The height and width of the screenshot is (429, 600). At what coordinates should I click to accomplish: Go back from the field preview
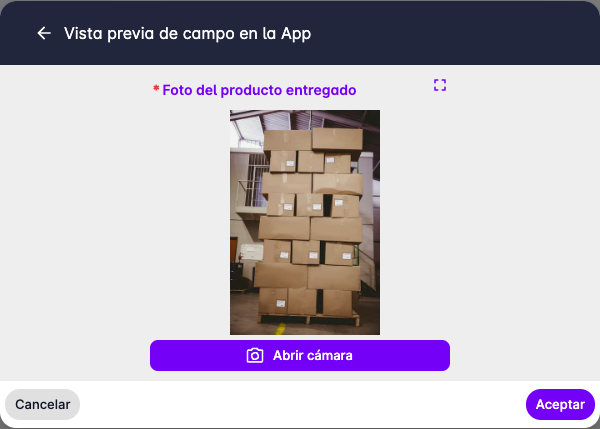click(x=43, y=33)
